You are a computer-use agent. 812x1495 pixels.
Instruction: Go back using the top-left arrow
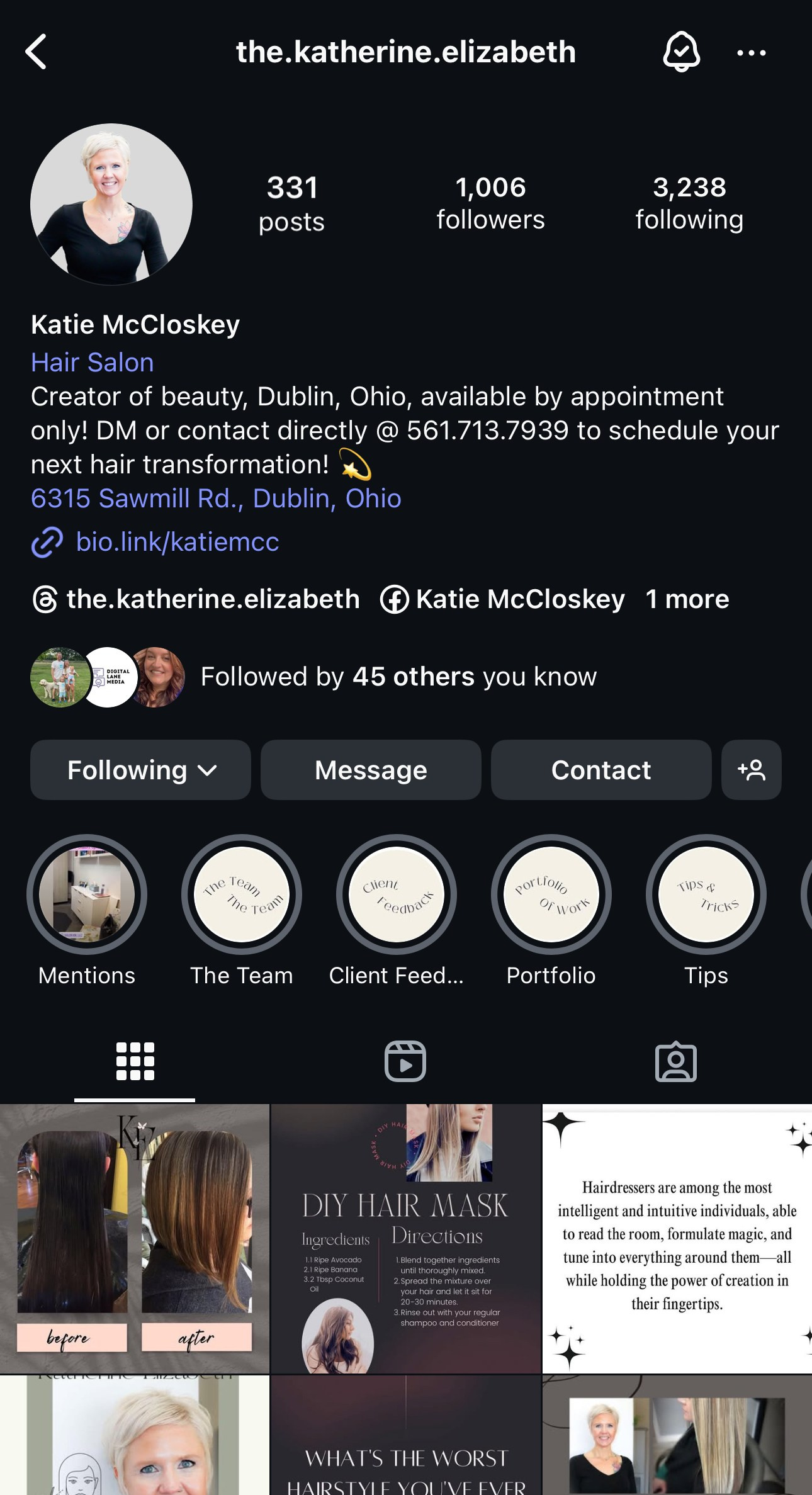click(36, 52)
